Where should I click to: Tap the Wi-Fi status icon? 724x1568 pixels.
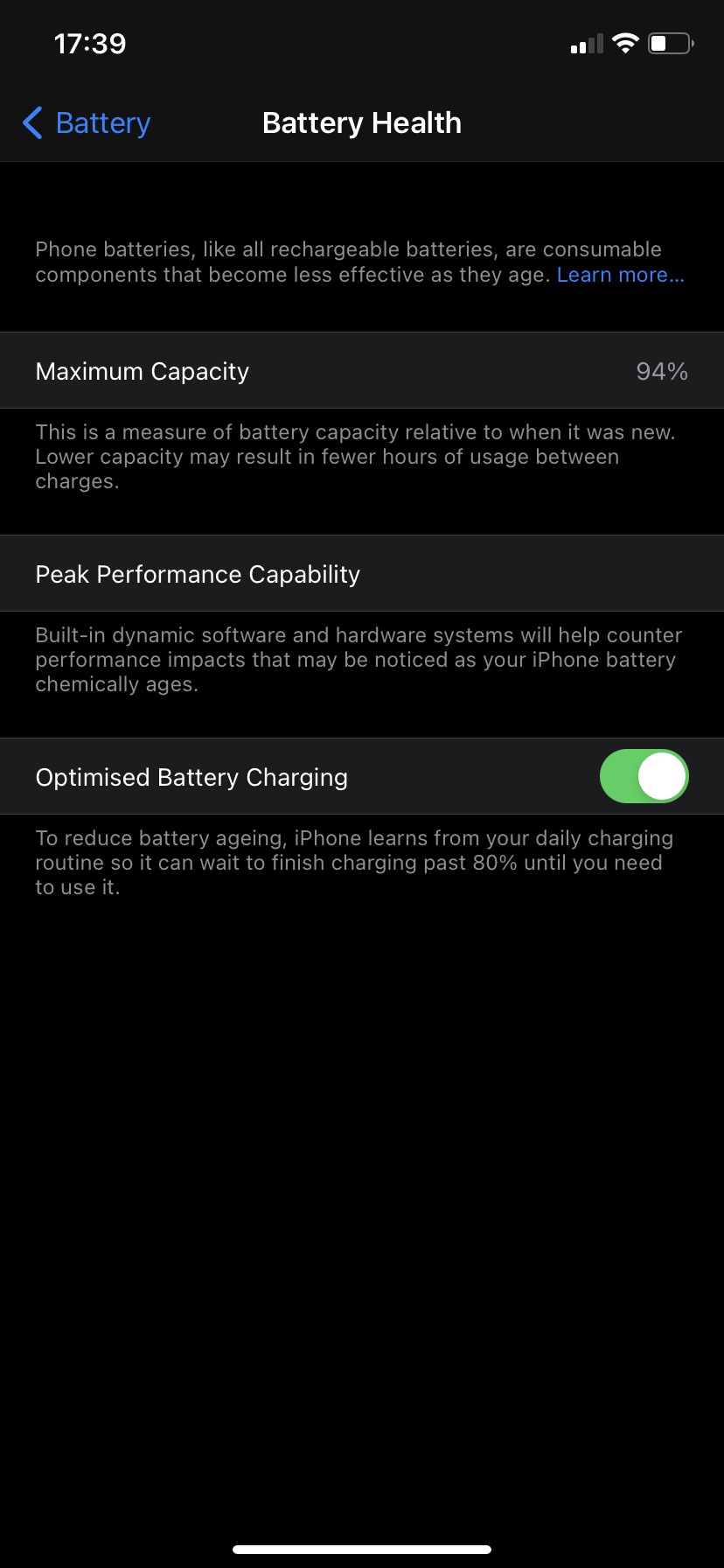[x=626, y=42]
